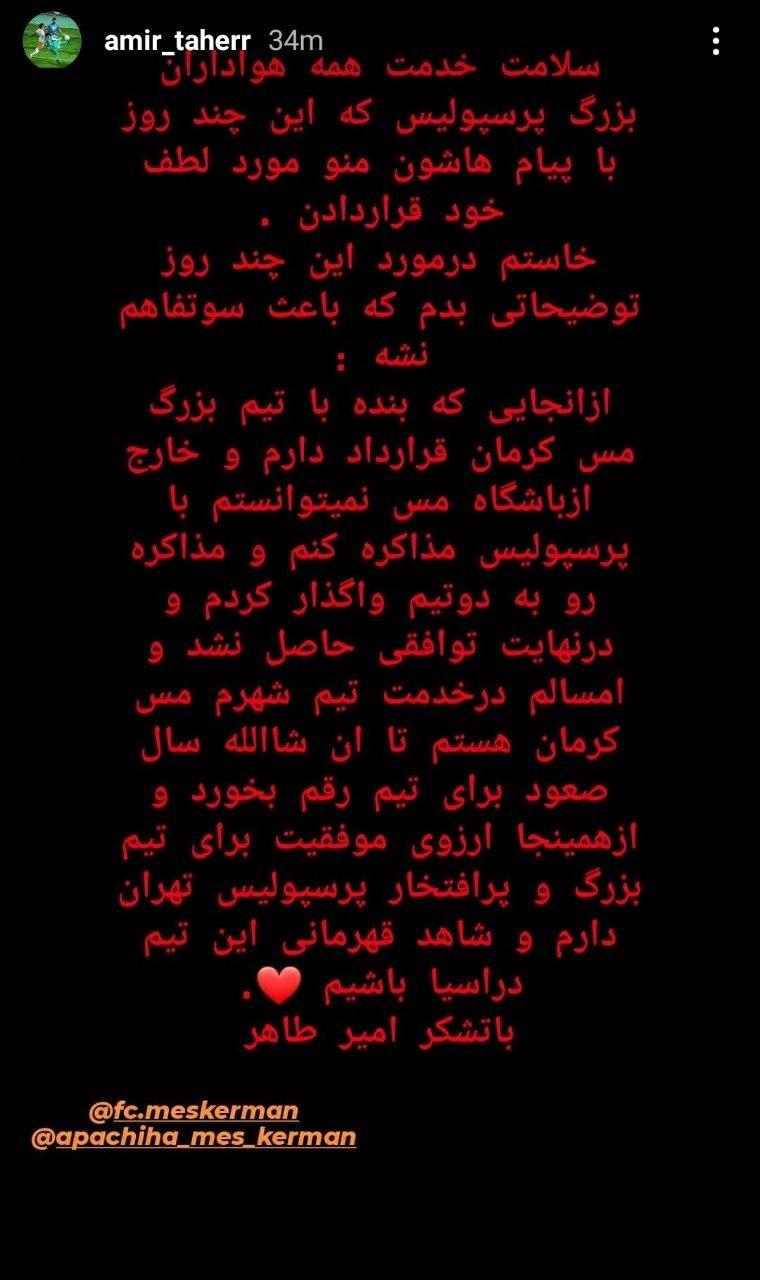The height and width of the screenshot is (1280, 760).
Task: Open the amir_taherr username
Action: tap(177, 41)
